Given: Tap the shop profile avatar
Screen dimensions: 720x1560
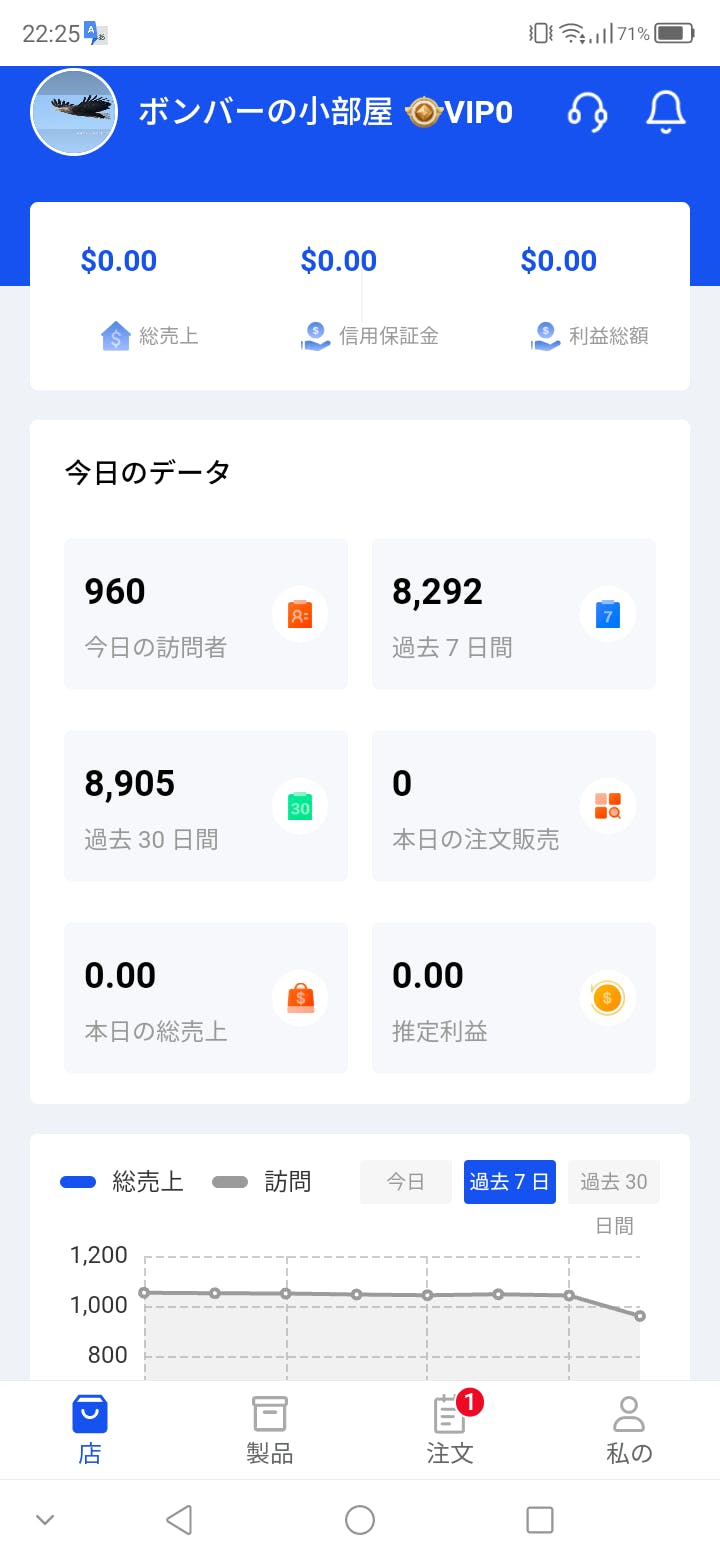Looking at the screenshot, I should (x=74, y=112).
